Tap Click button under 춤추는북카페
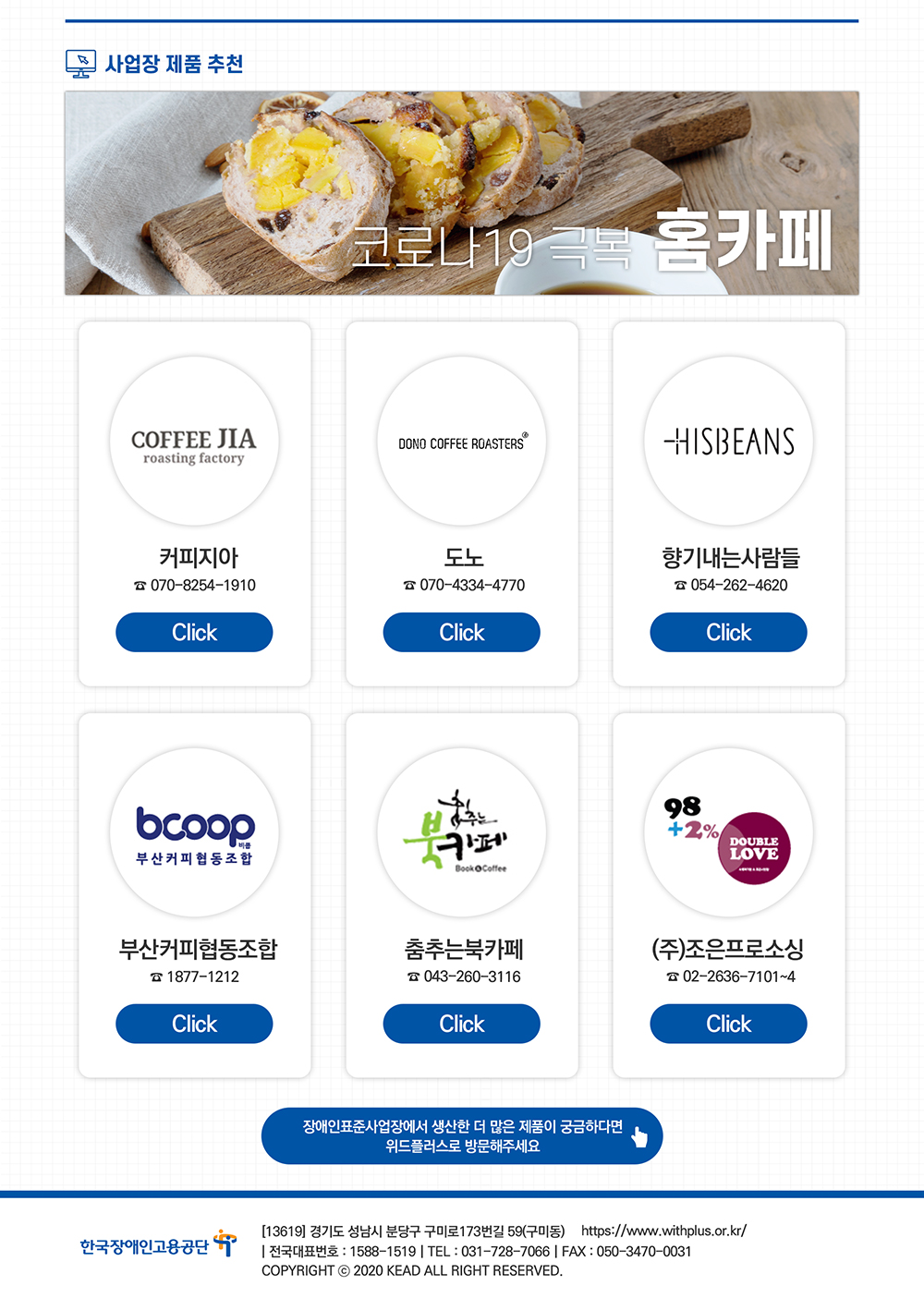This screenshot has height=1310, width=924. [x=461, y=1024]
